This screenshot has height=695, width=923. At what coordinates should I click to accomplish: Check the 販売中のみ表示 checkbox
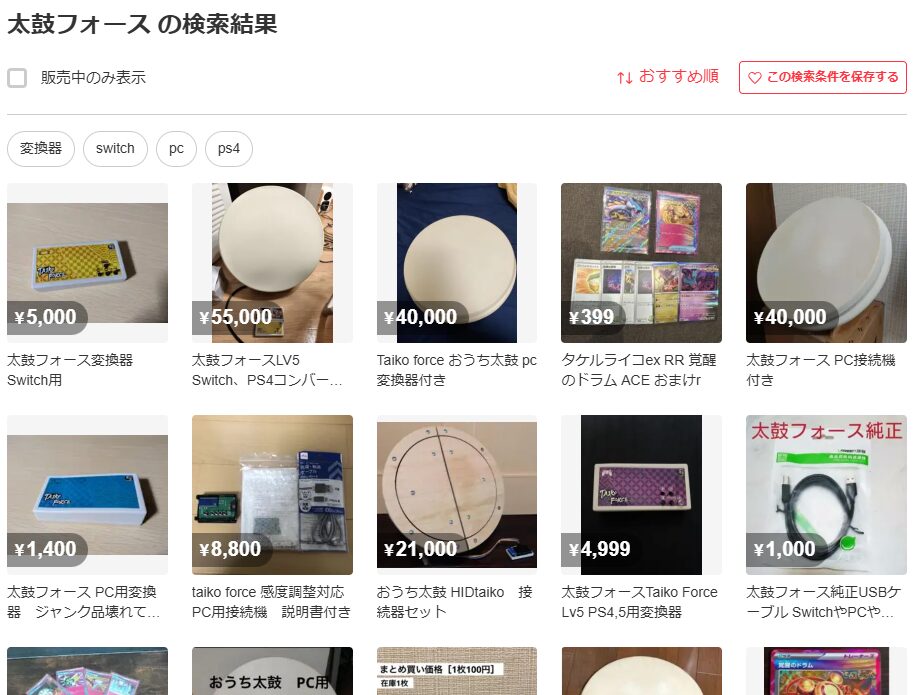[17, 78]
